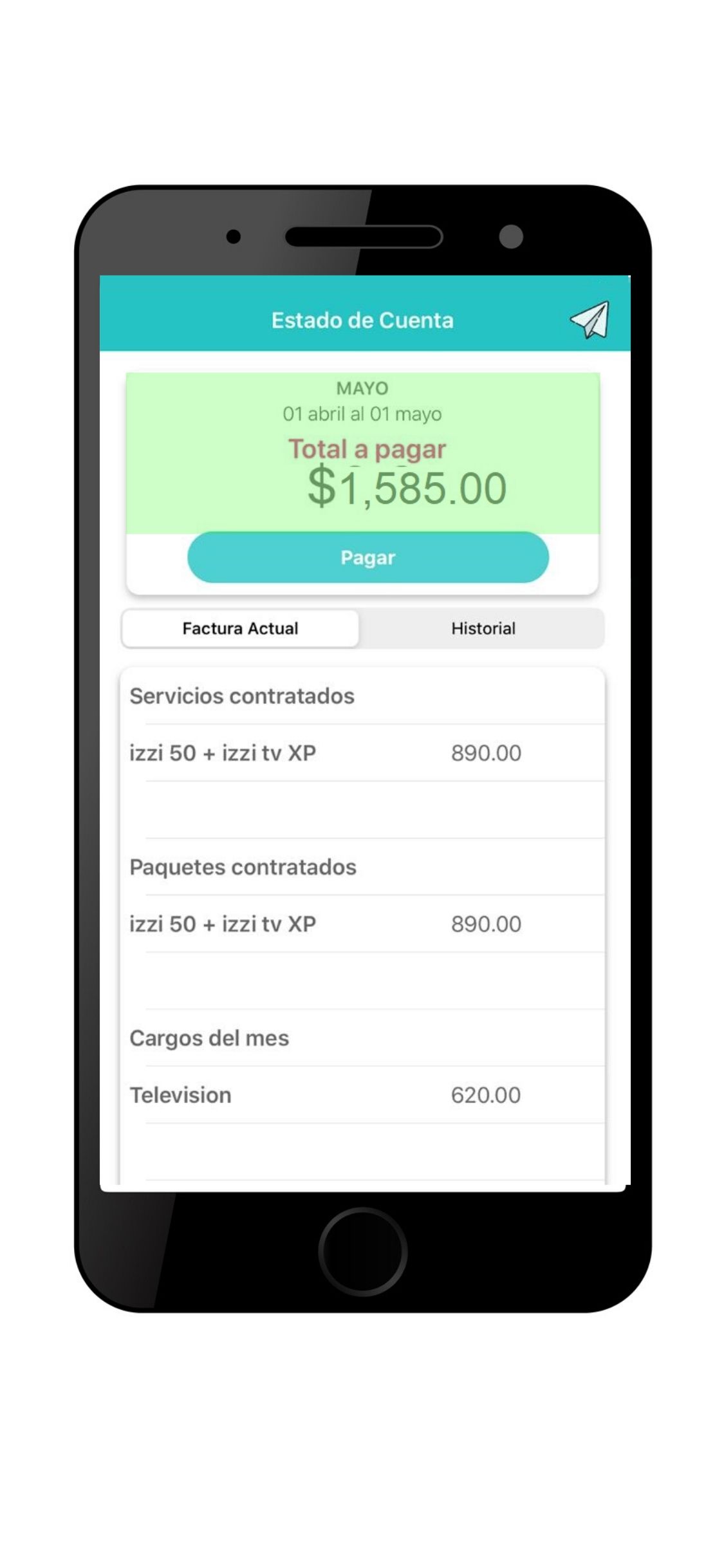Expand the Paquetes contratados section
The width and height of the screenshot is (724, 1568).
click(243, 866)
